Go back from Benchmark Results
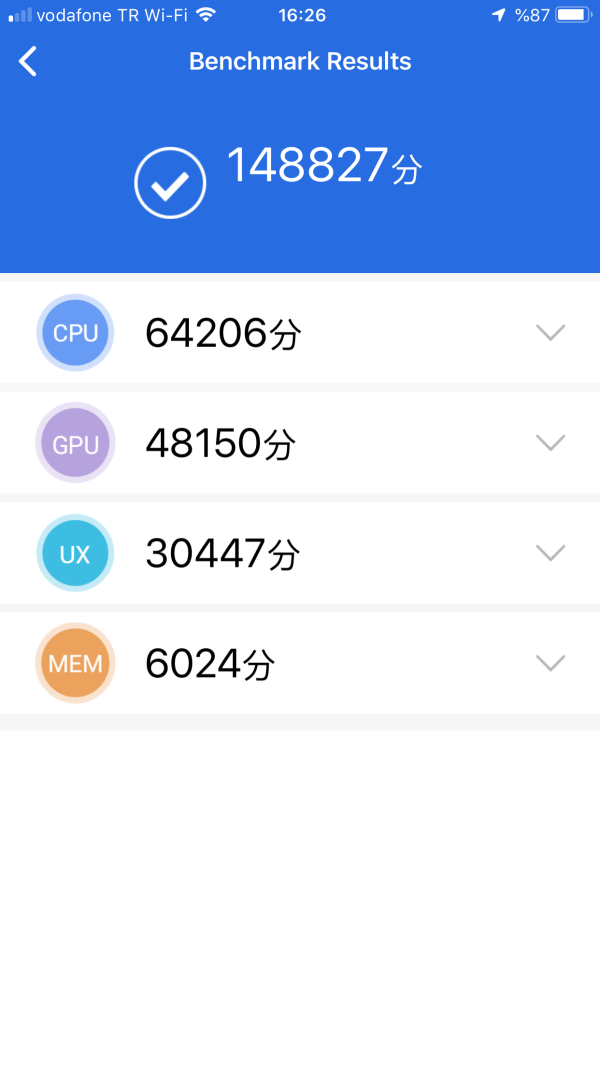 [x=28, y=62]
